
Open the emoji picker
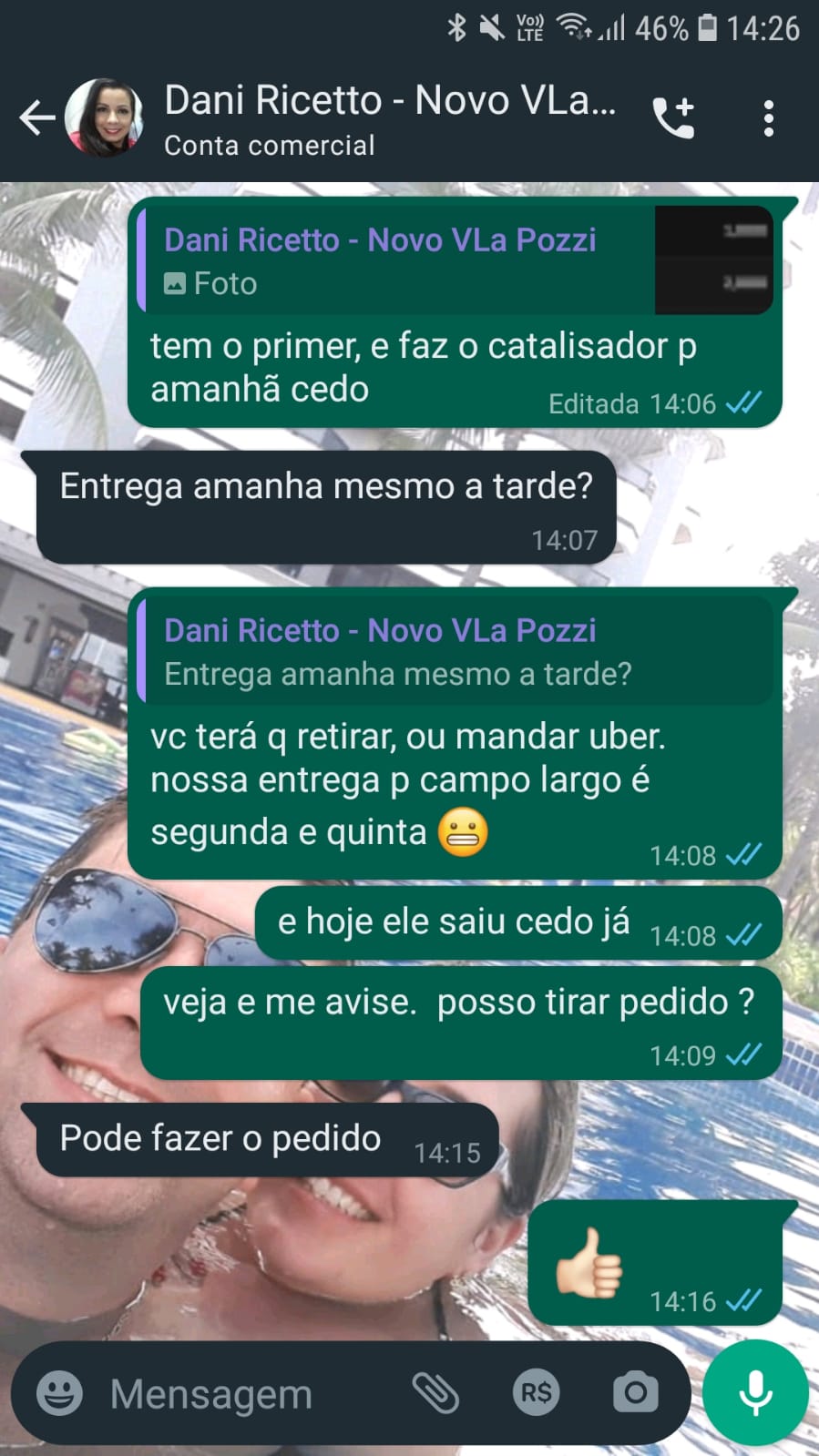click(x=60, y=1393)
